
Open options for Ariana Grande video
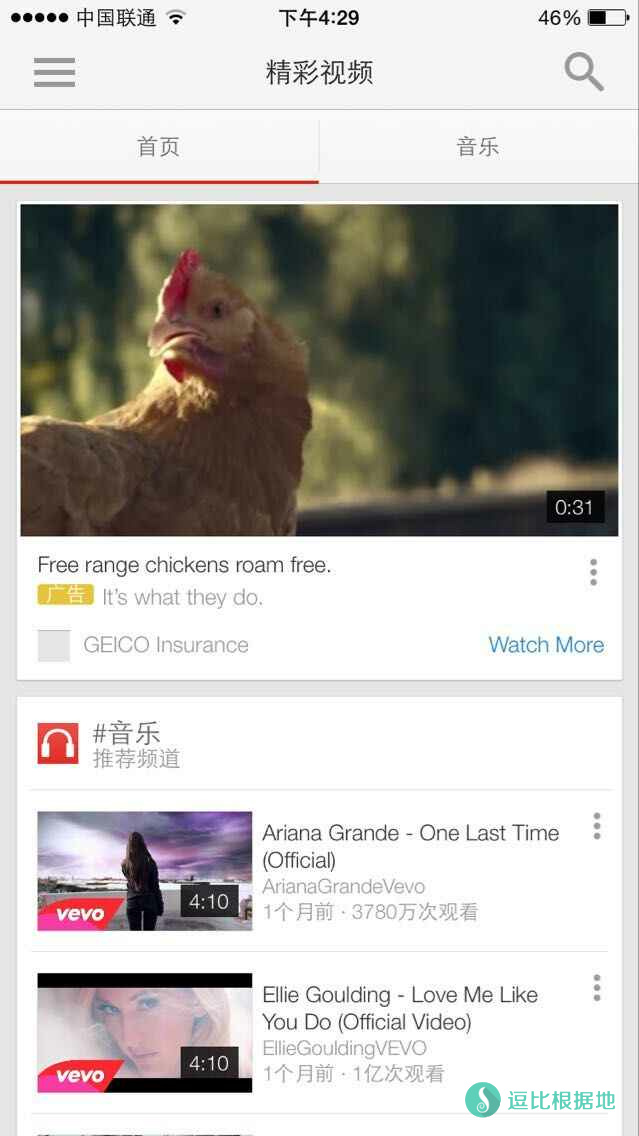click(597, 826)
